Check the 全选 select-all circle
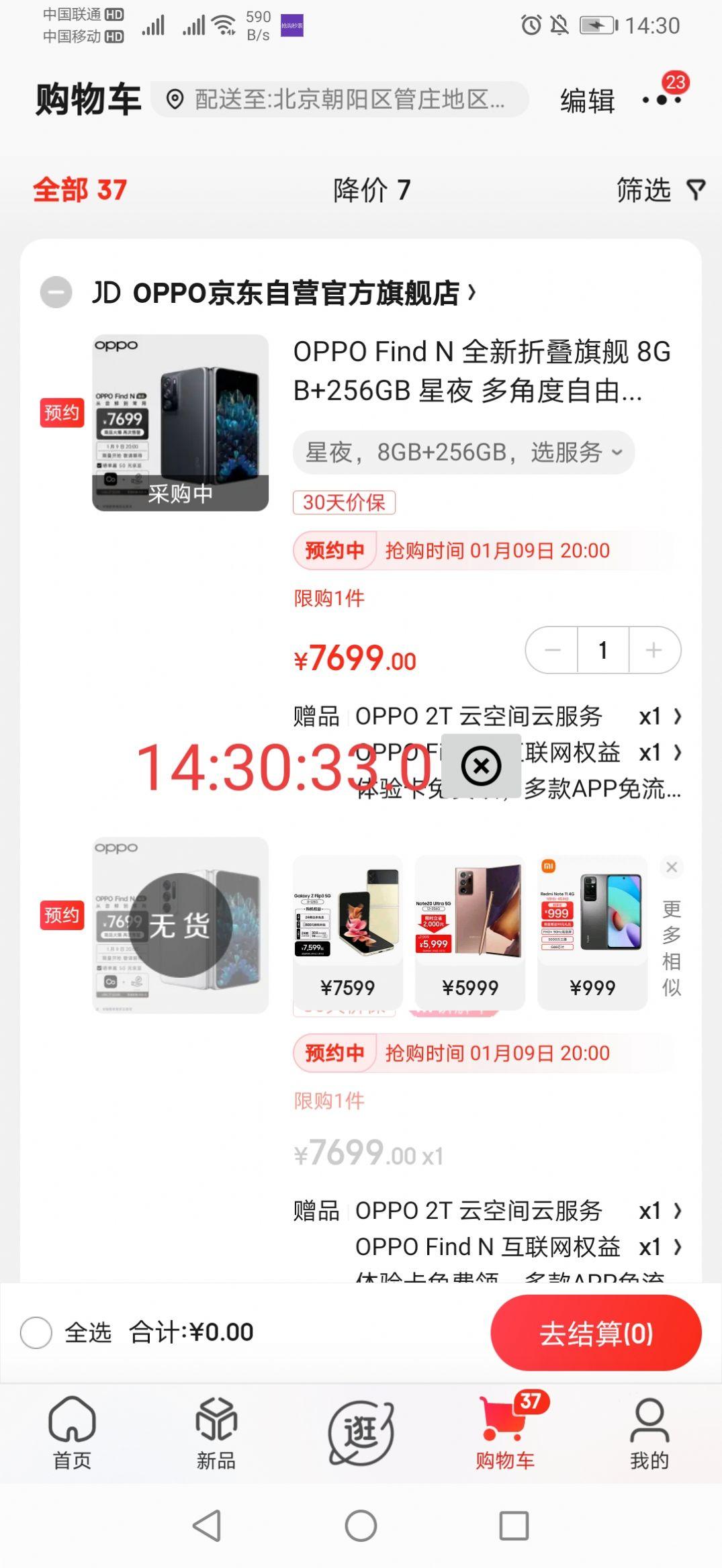The image size is (722, 1568). (x=36, y=1332)
